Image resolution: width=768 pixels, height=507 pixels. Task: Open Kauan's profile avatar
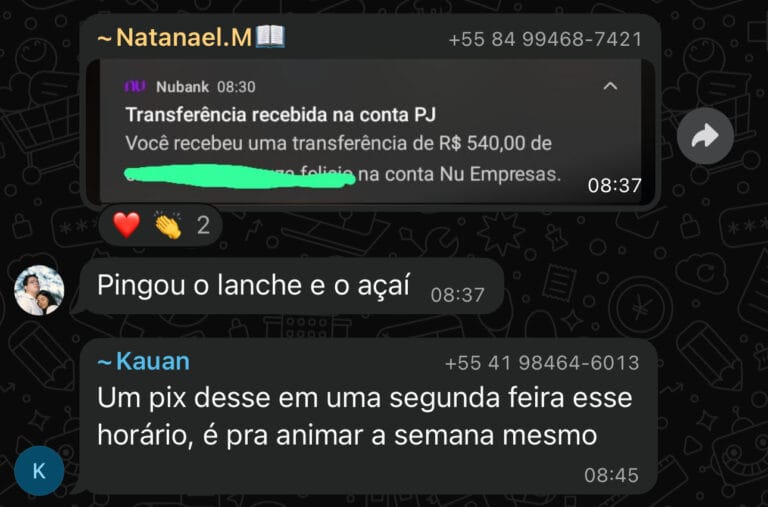pos(39,472)
